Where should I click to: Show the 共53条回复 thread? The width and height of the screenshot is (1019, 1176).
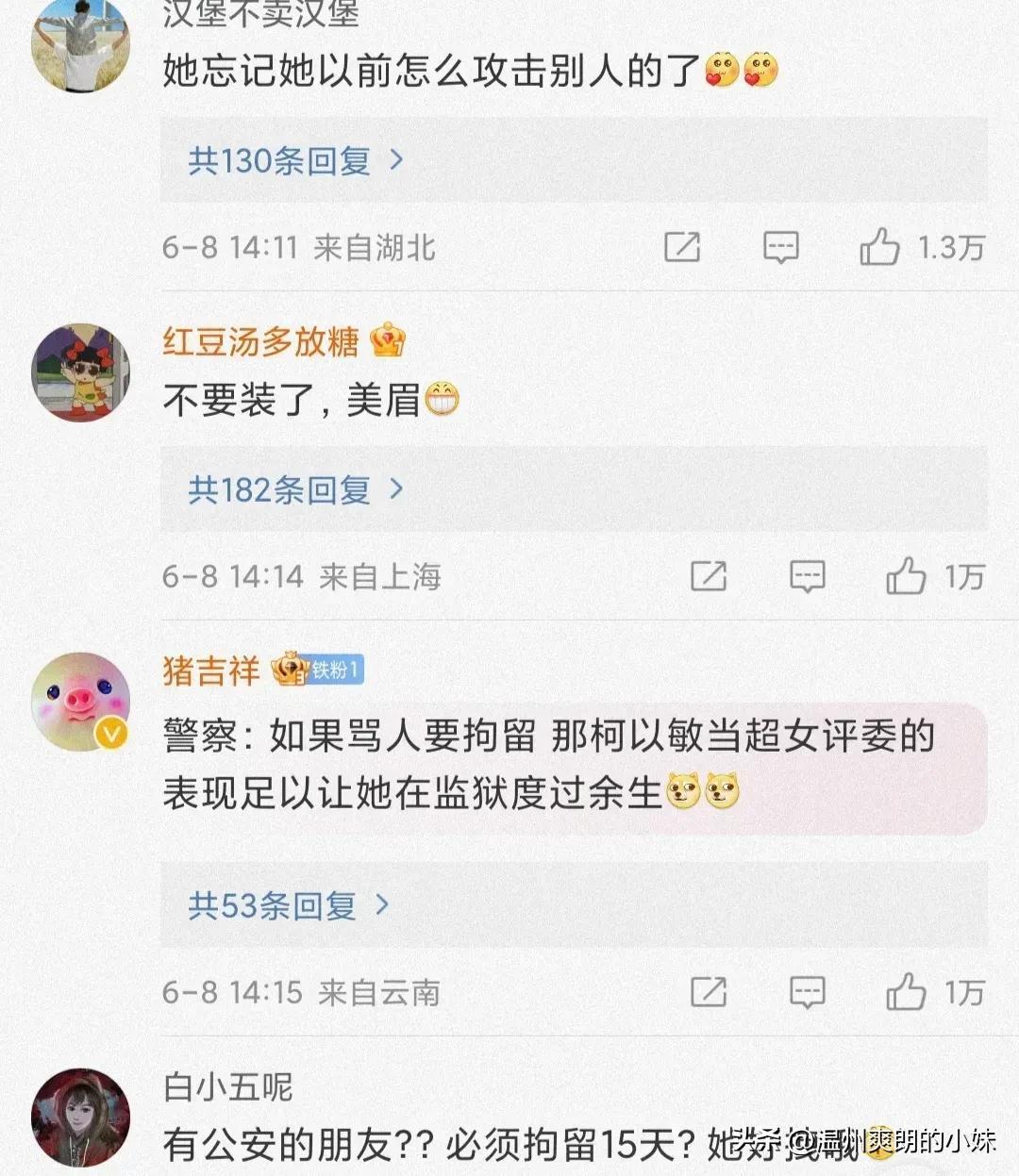point(288,906)
